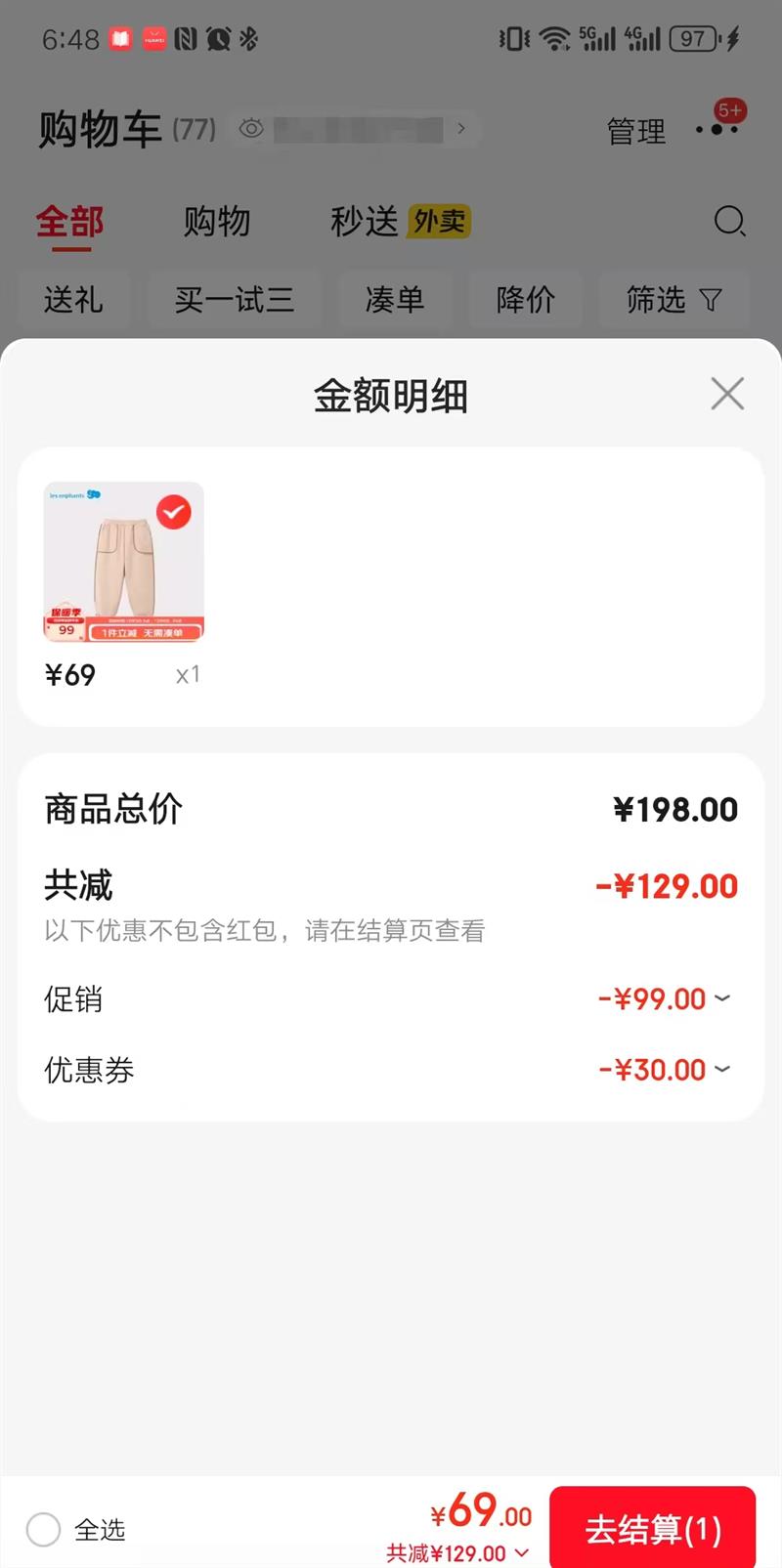Apply the 买一试三 filter chip
The width and height of the screenshot is (782, 1568).
point(235,300)
